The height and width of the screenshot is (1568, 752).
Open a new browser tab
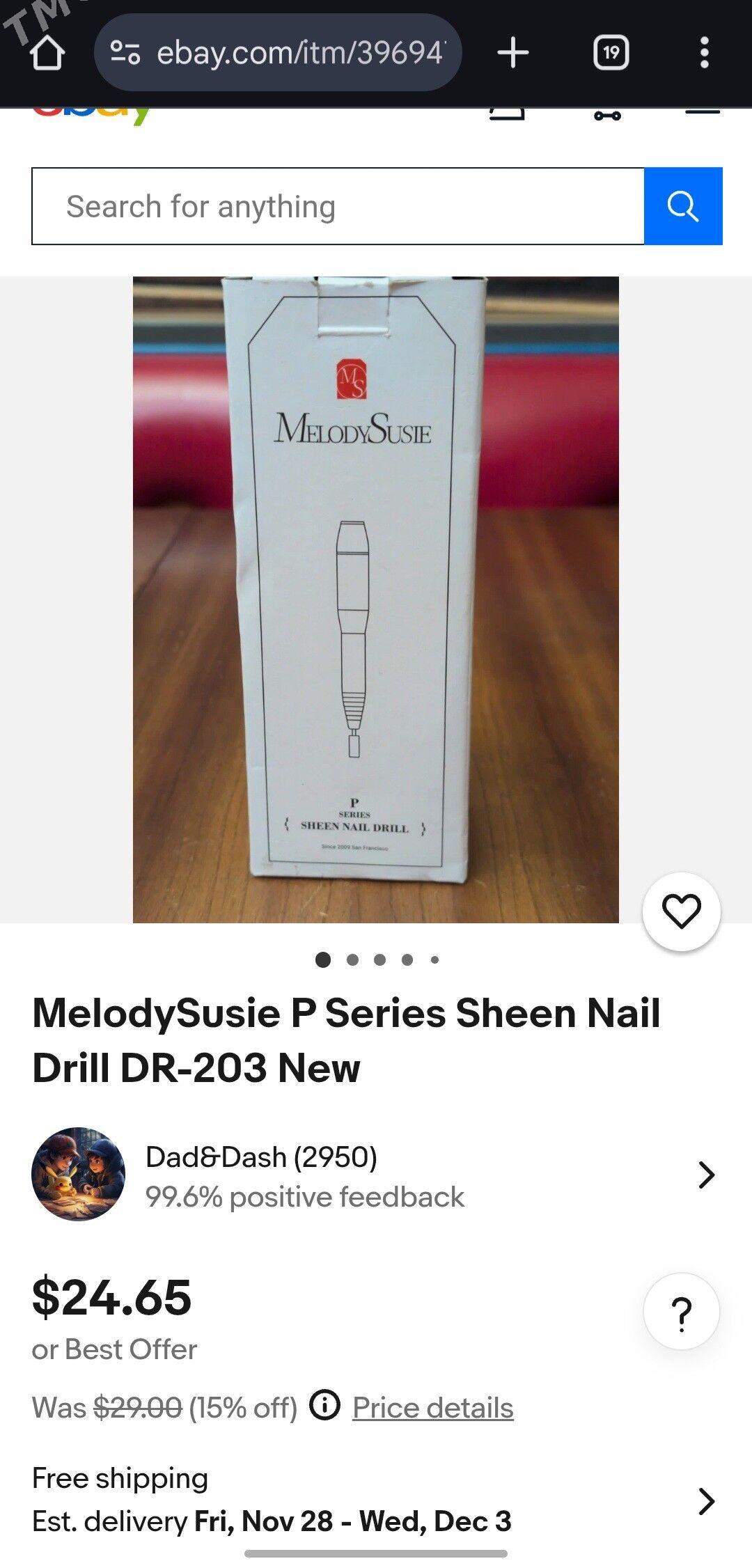coord(513,53)
